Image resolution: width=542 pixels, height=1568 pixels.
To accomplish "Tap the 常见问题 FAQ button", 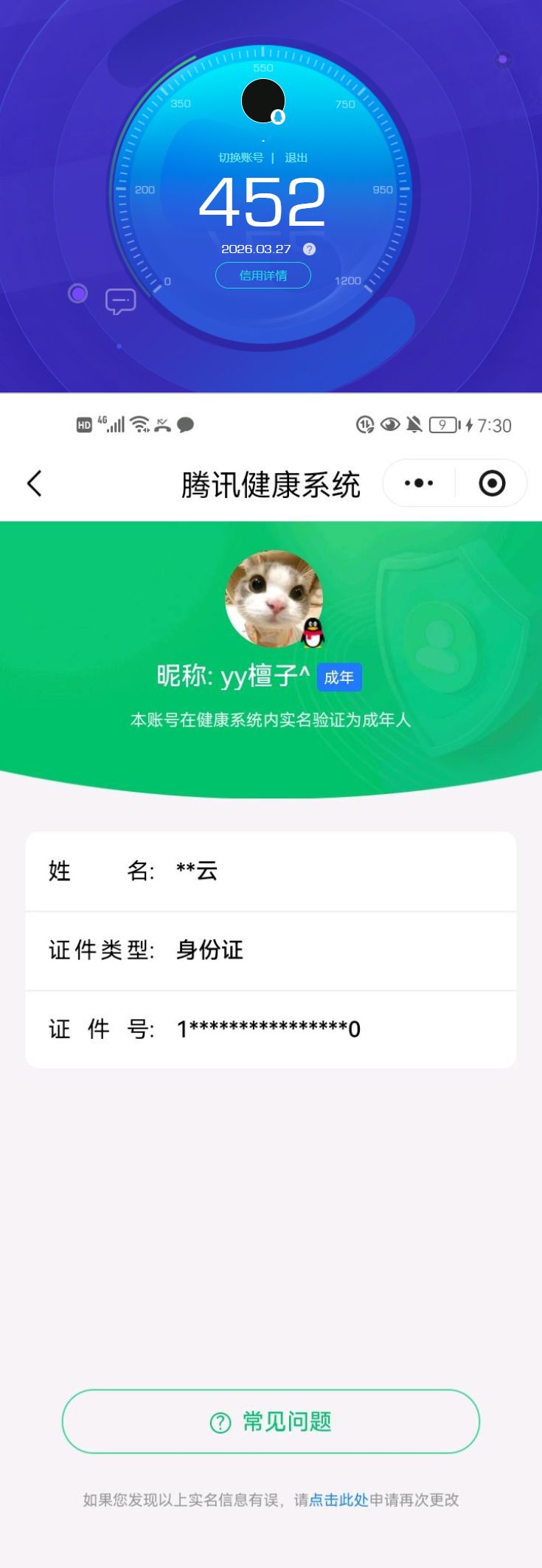I will (271, 1420).
